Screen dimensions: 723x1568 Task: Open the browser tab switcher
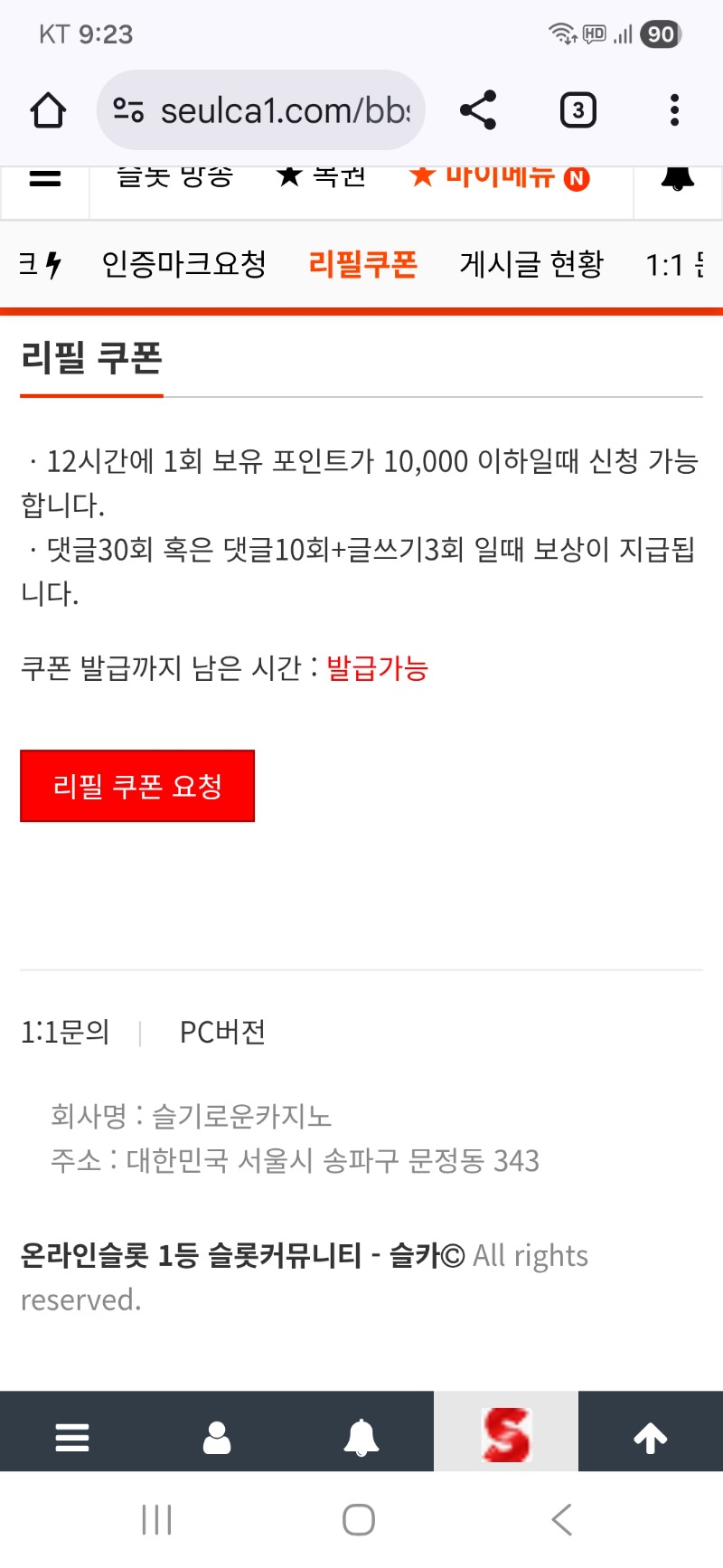pyautogui.click(x=577, y=110)
